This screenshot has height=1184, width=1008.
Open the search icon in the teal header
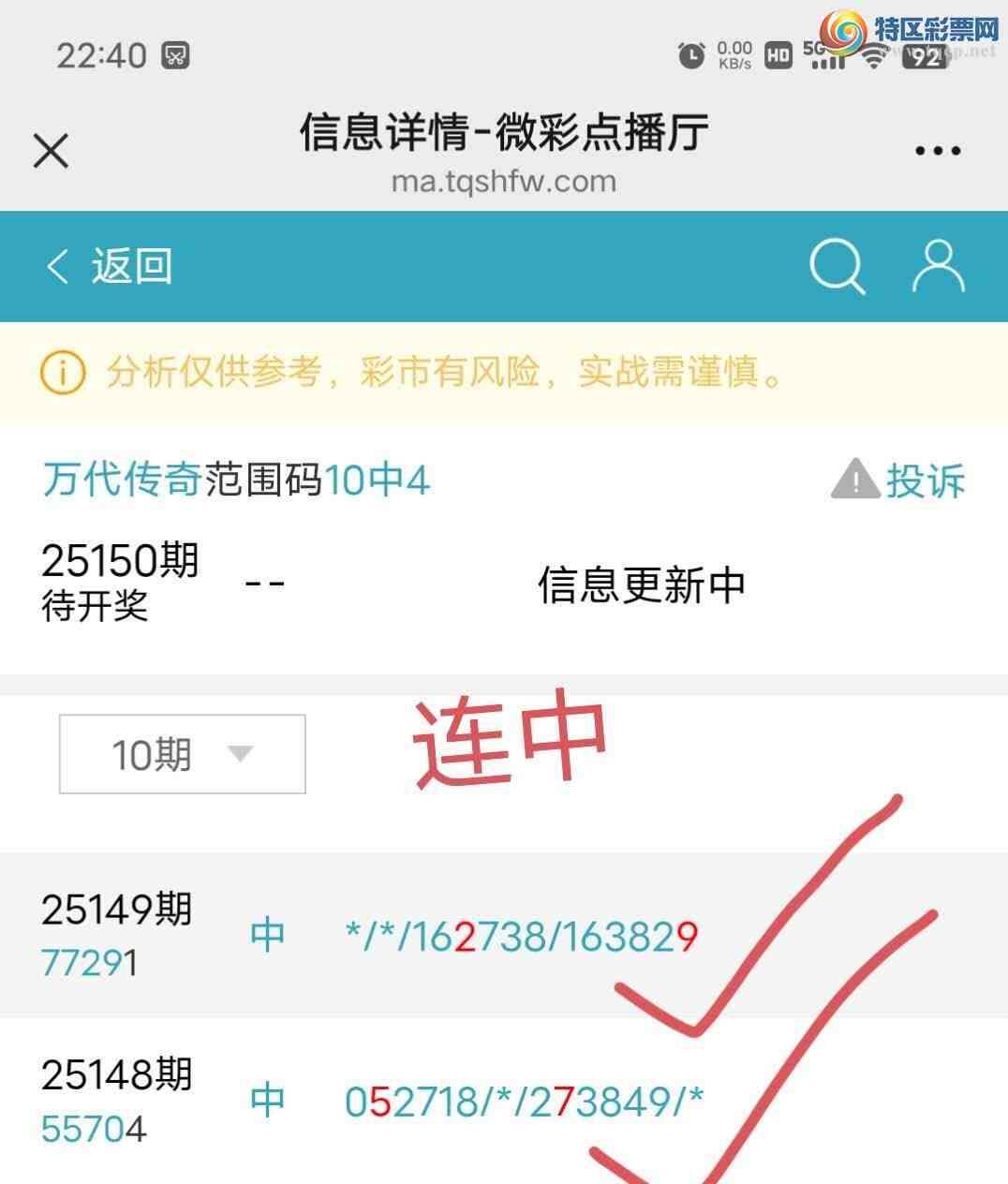(838, 267)
